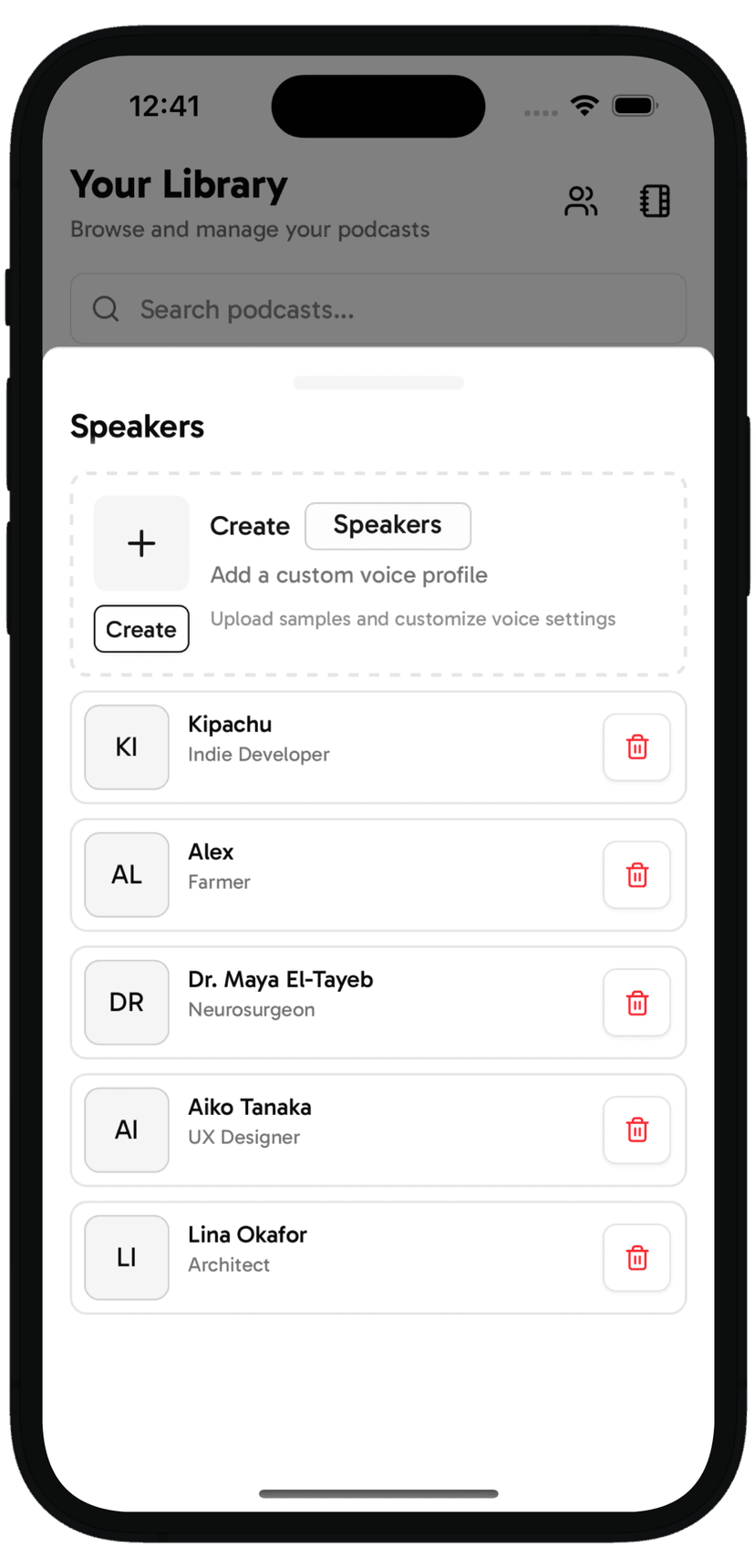
Task: Tap the plus tile to add a speaker
Action: [x=141, y=543]
